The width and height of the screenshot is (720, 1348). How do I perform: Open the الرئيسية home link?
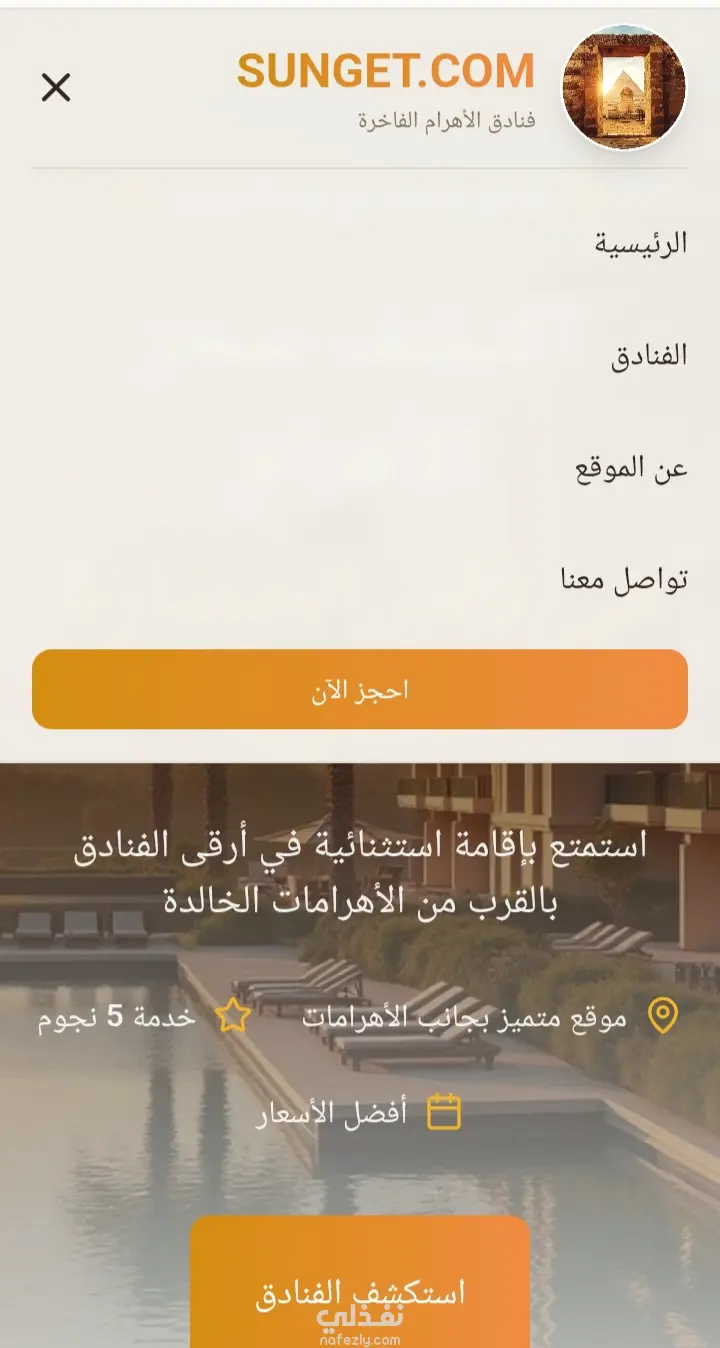point(641,243)
